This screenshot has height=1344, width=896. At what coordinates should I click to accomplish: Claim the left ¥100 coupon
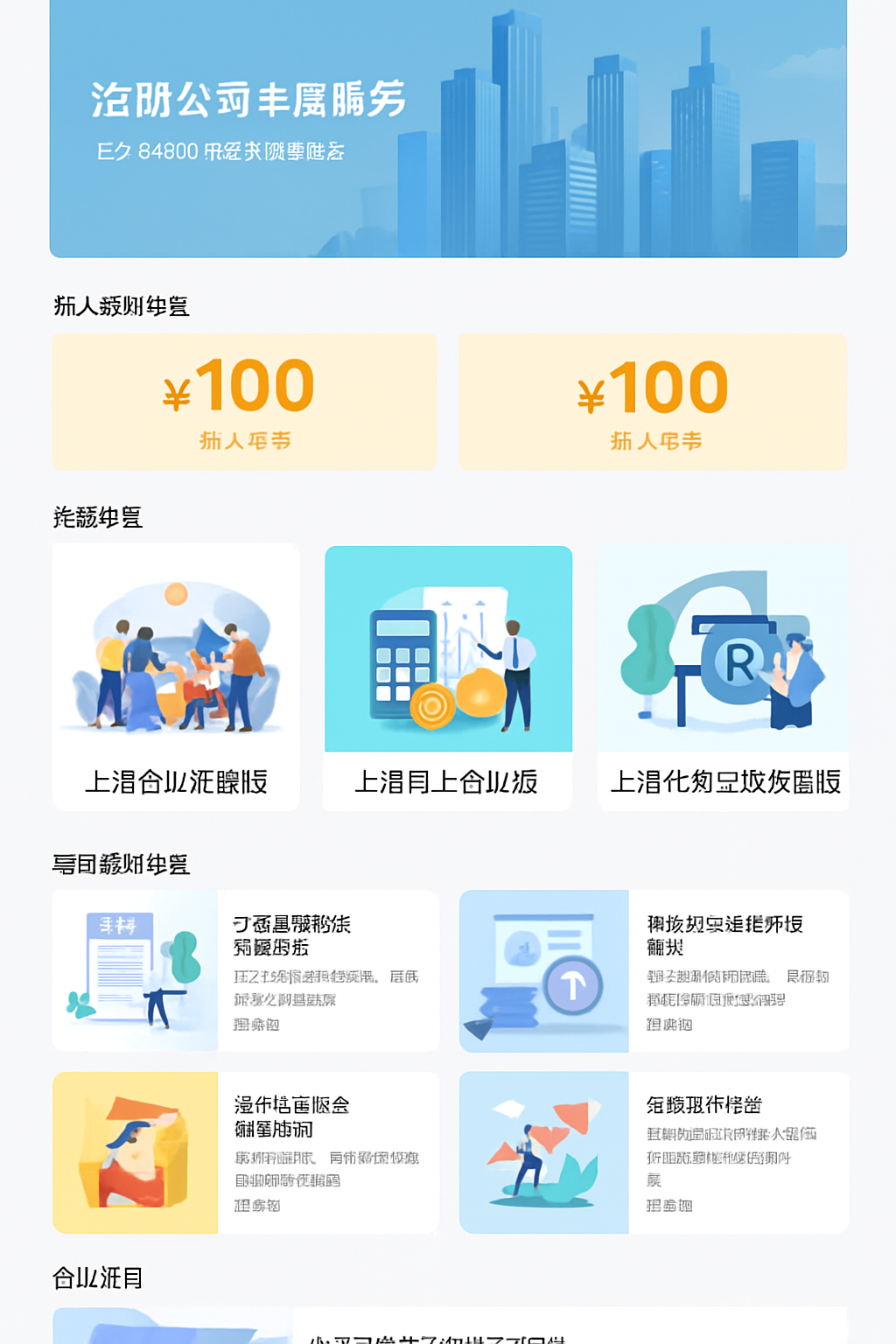pos(244,401)
